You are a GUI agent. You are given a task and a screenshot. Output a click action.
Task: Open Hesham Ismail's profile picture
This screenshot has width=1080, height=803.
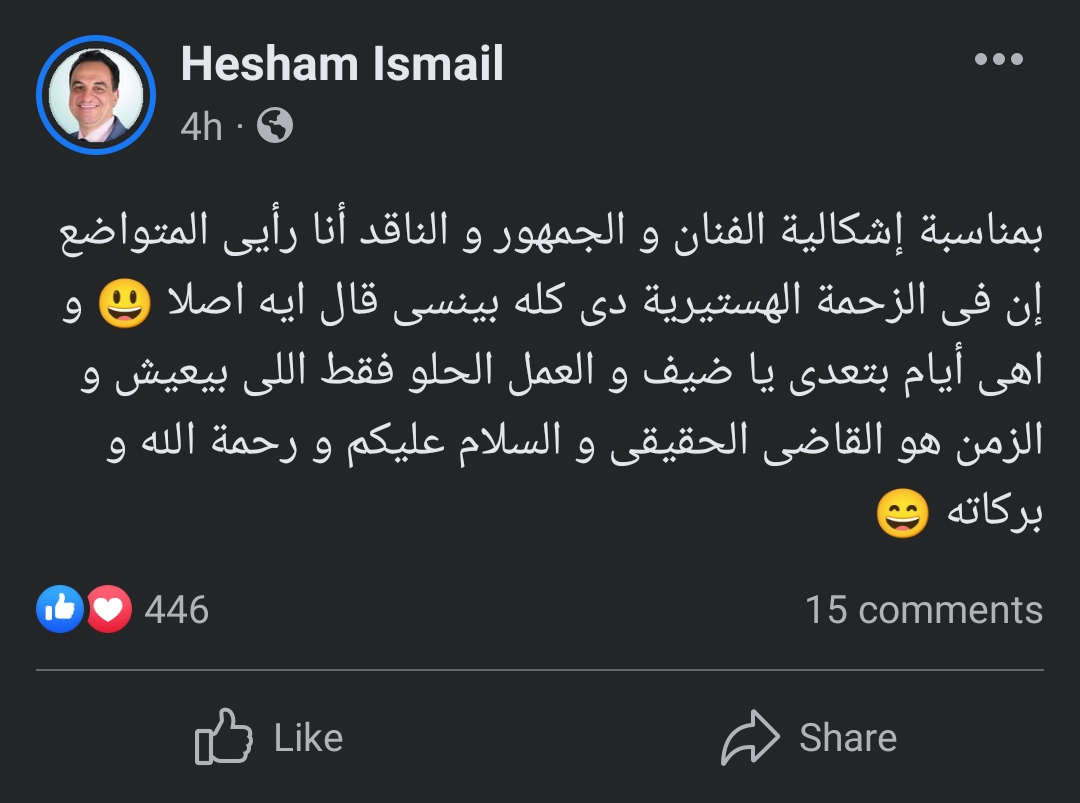(x=96, y=95)
